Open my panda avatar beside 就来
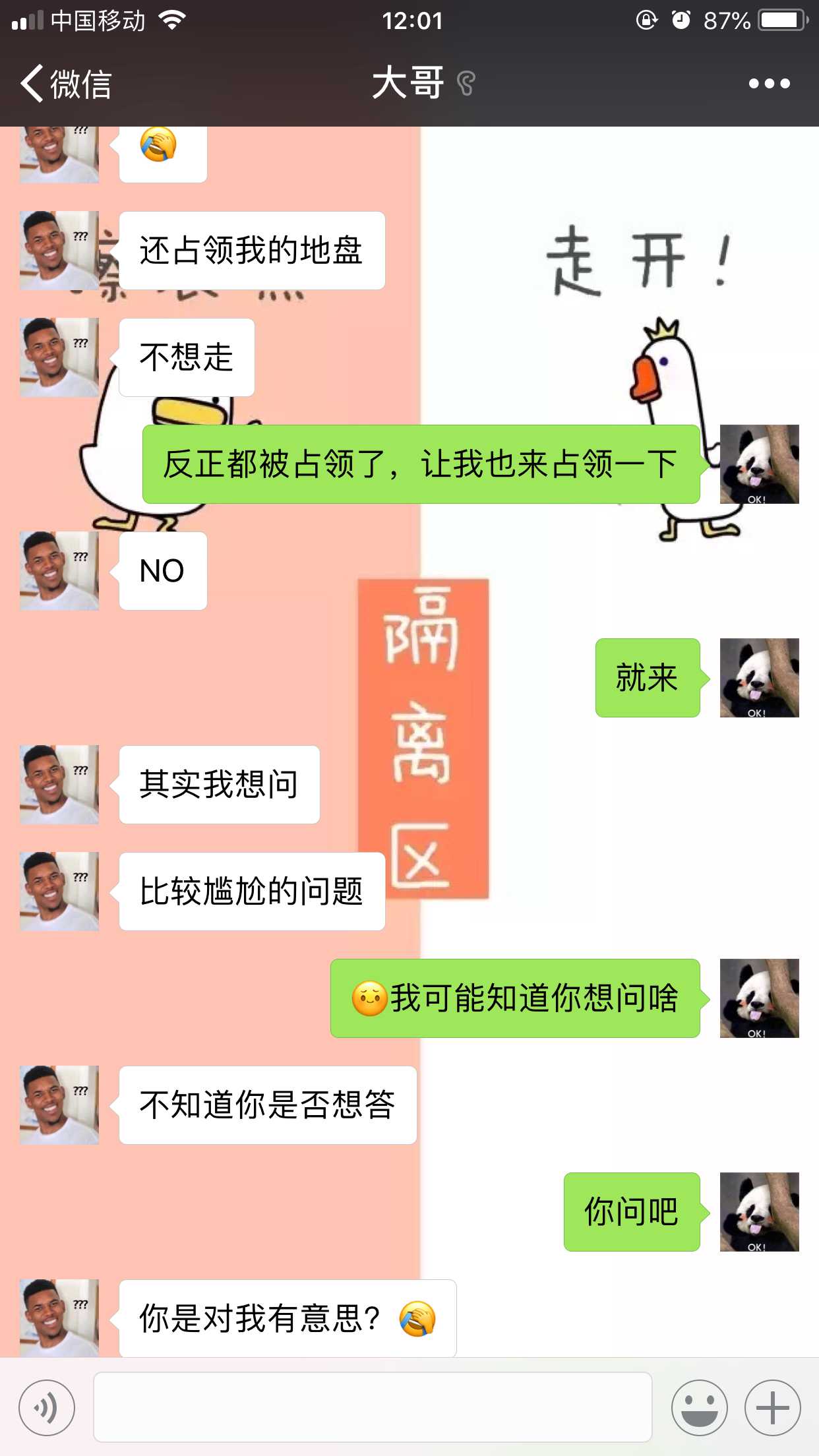 759,678
